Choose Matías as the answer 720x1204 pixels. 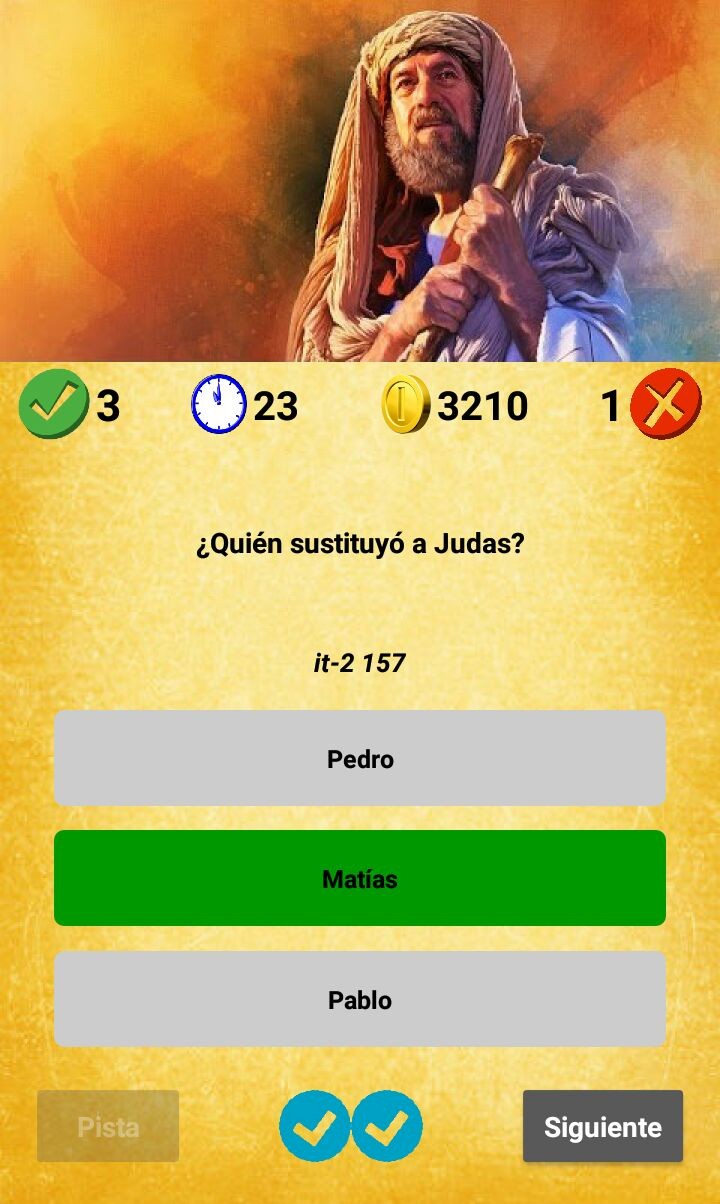pos(360,878)
